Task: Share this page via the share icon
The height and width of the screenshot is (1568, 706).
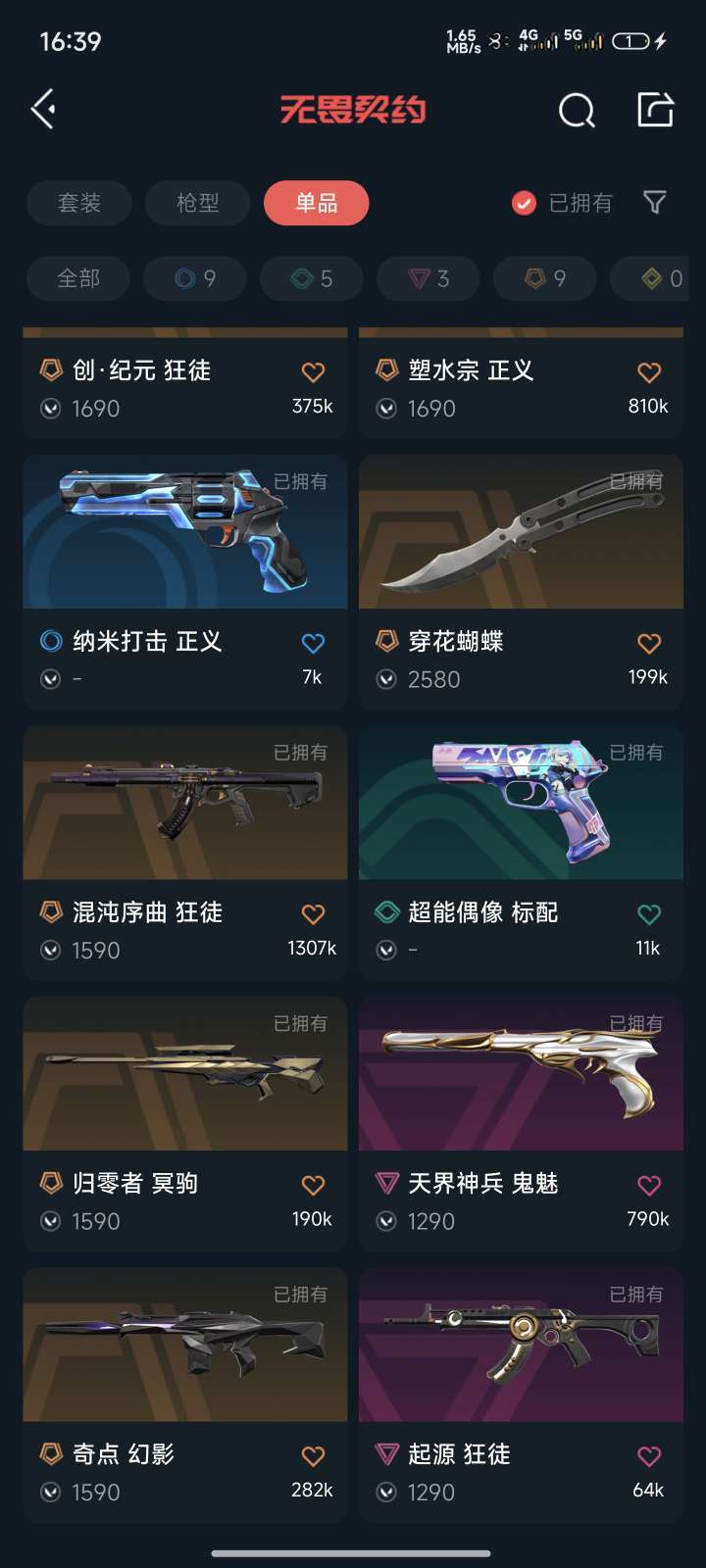Action: pyautogui.click(x=655, y=110)
